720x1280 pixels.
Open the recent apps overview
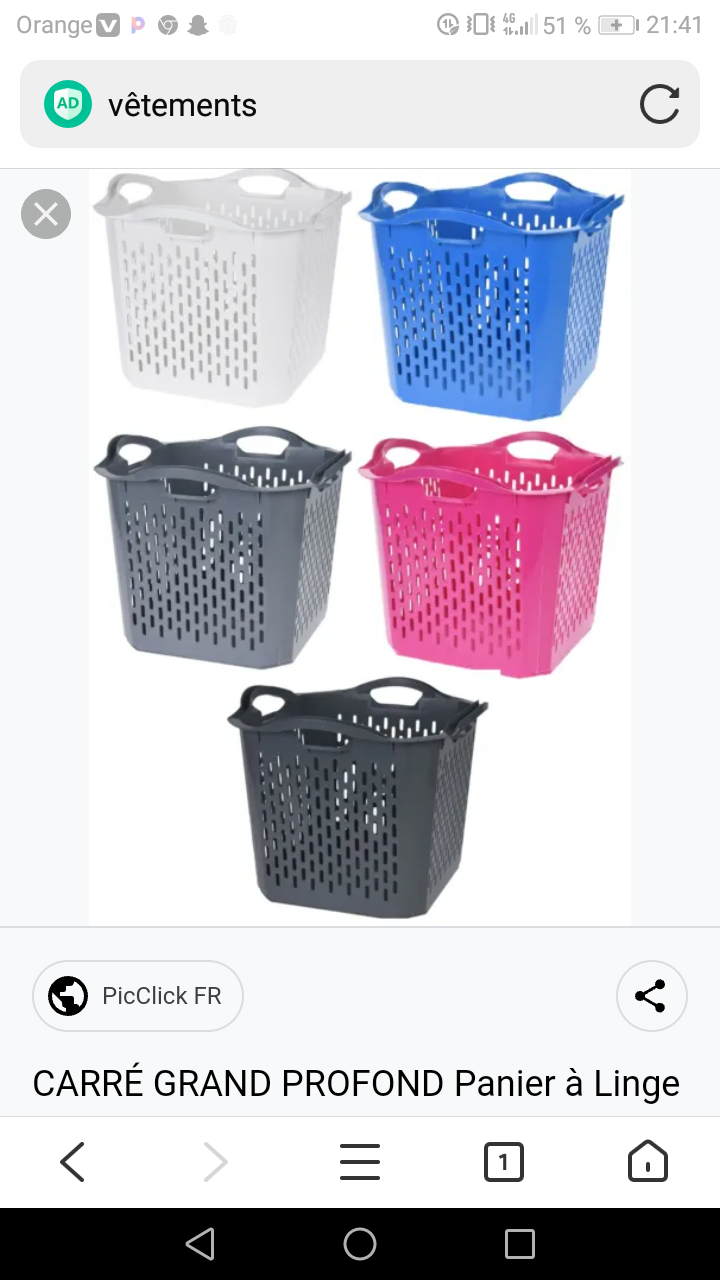520,1244
